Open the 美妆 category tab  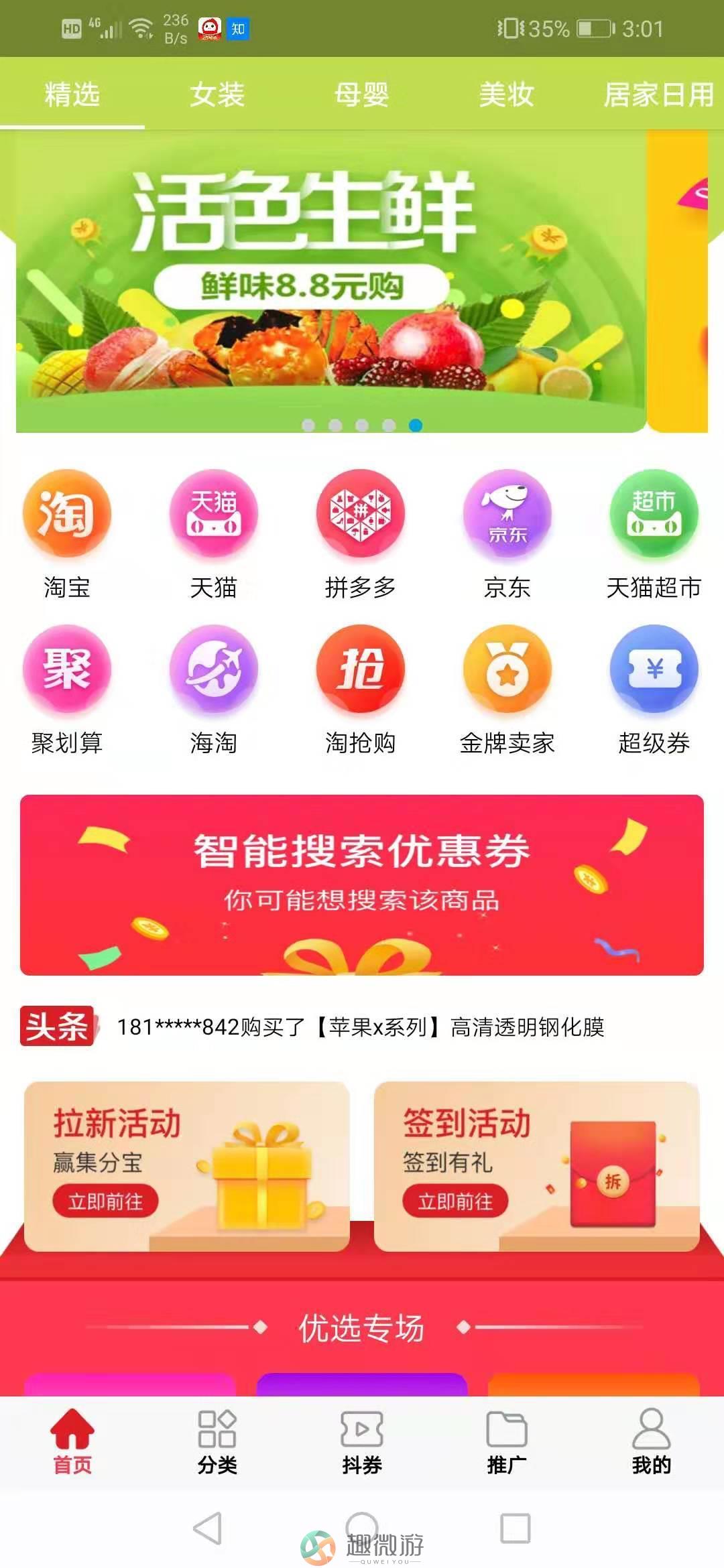point(506,94)
